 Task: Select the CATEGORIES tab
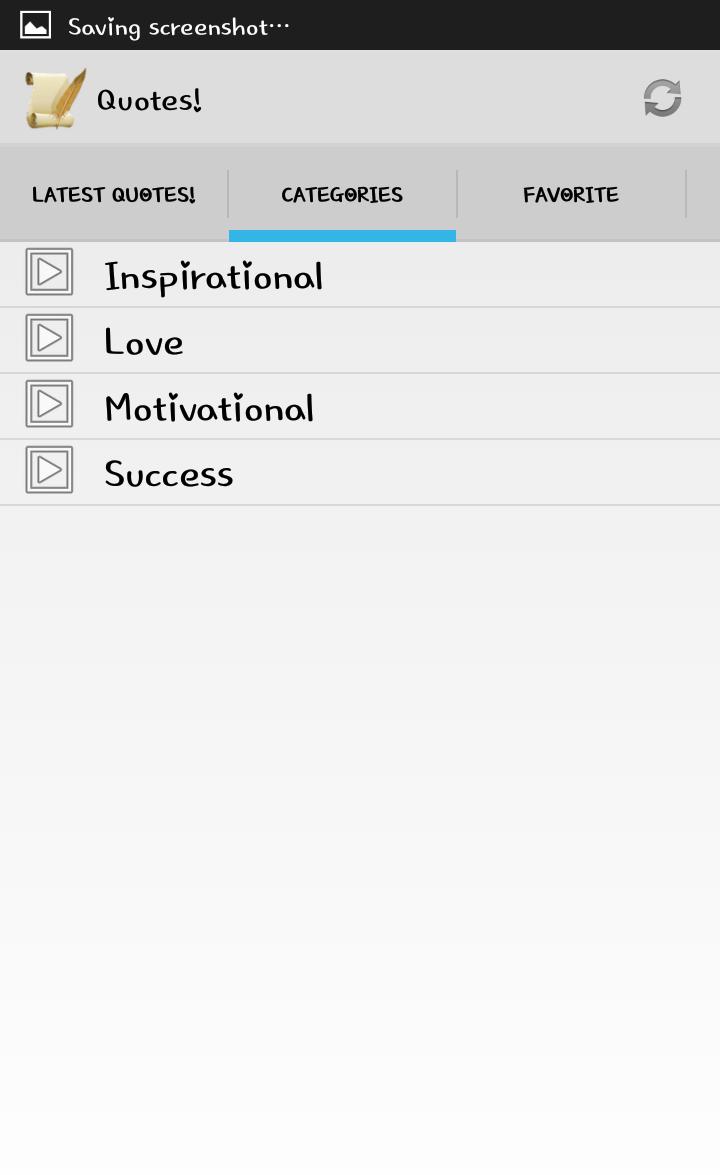342,193
